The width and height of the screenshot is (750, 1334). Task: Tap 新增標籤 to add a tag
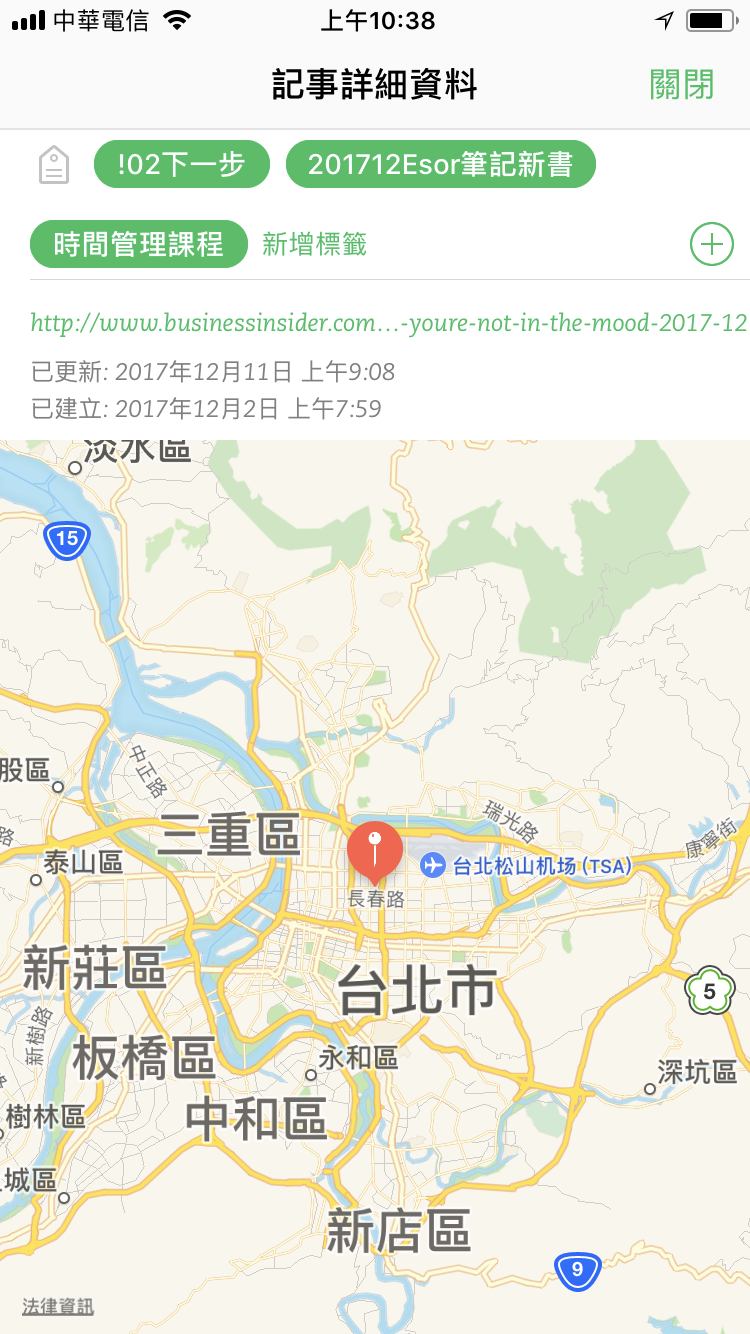tap(314, 244)
